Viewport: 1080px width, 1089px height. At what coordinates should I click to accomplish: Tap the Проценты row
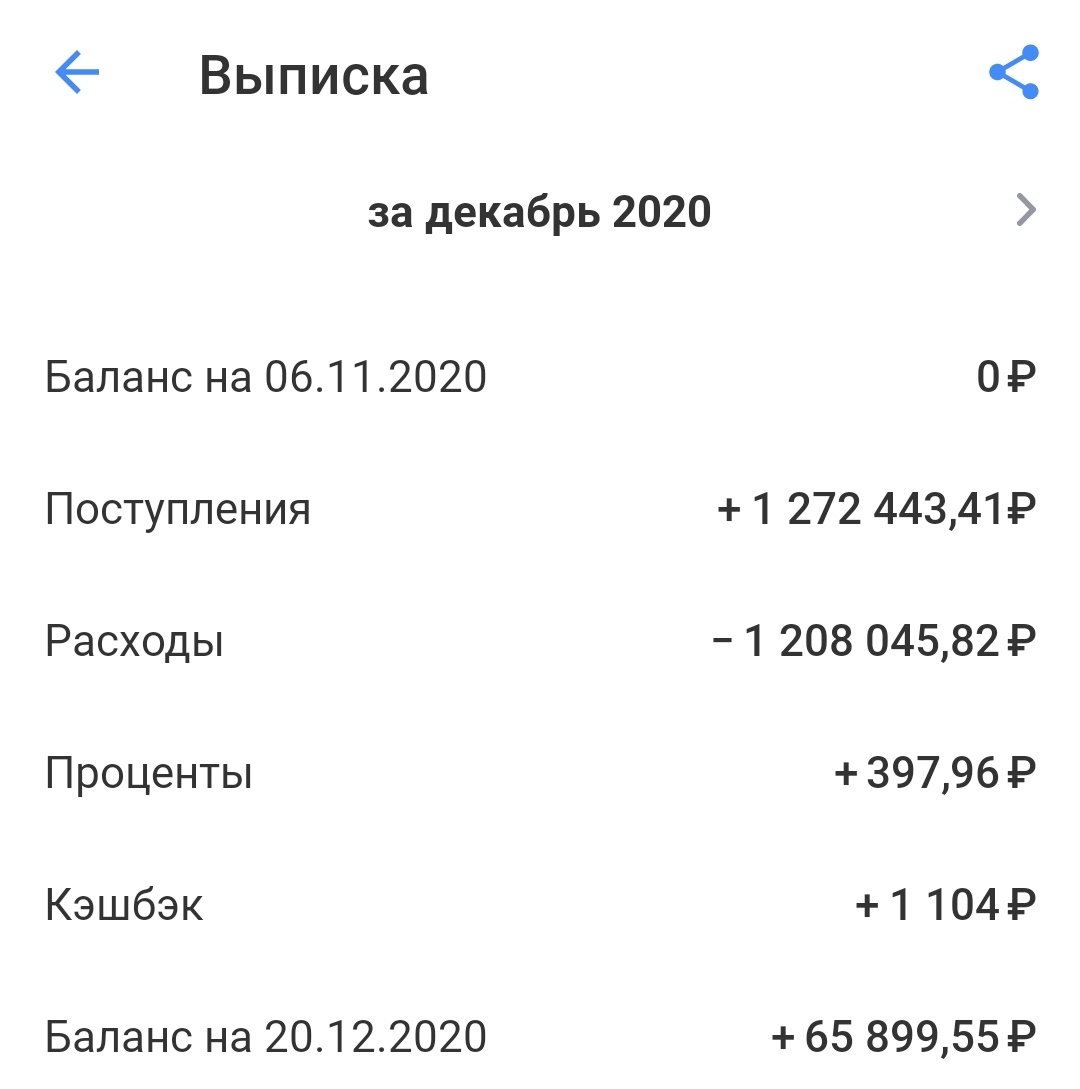pos(540,772)
